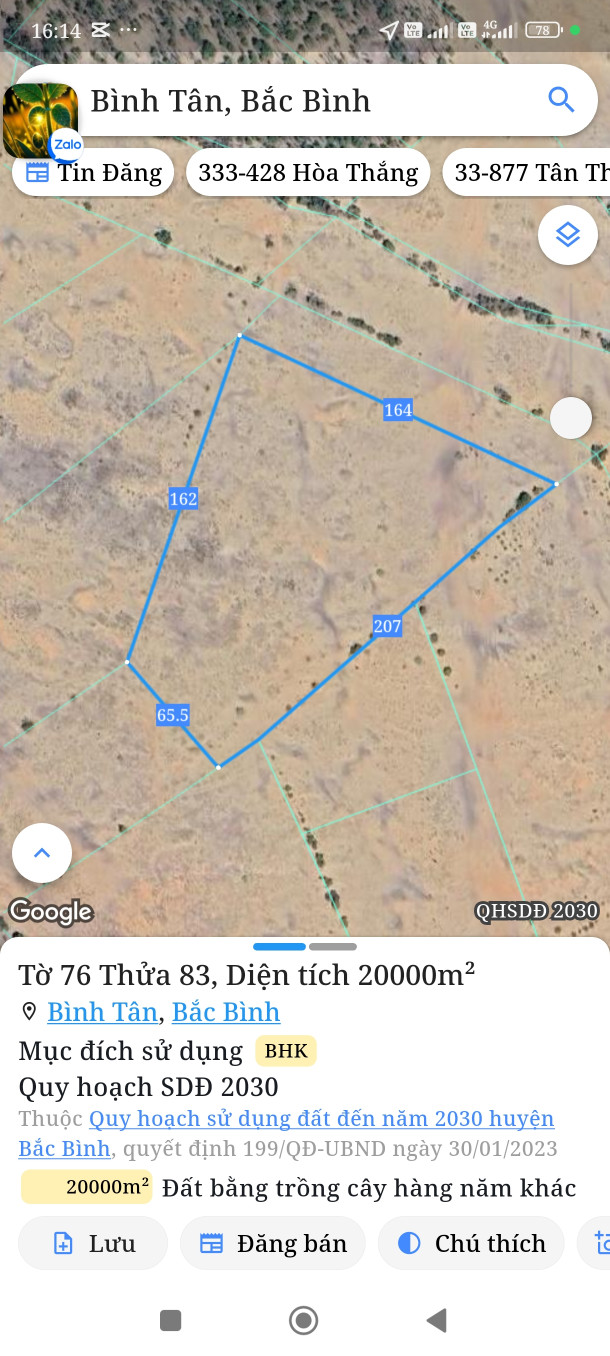Open the Bình Tân location link
The height and width of the screenshot is (1356, 610).
[102, 1012]
